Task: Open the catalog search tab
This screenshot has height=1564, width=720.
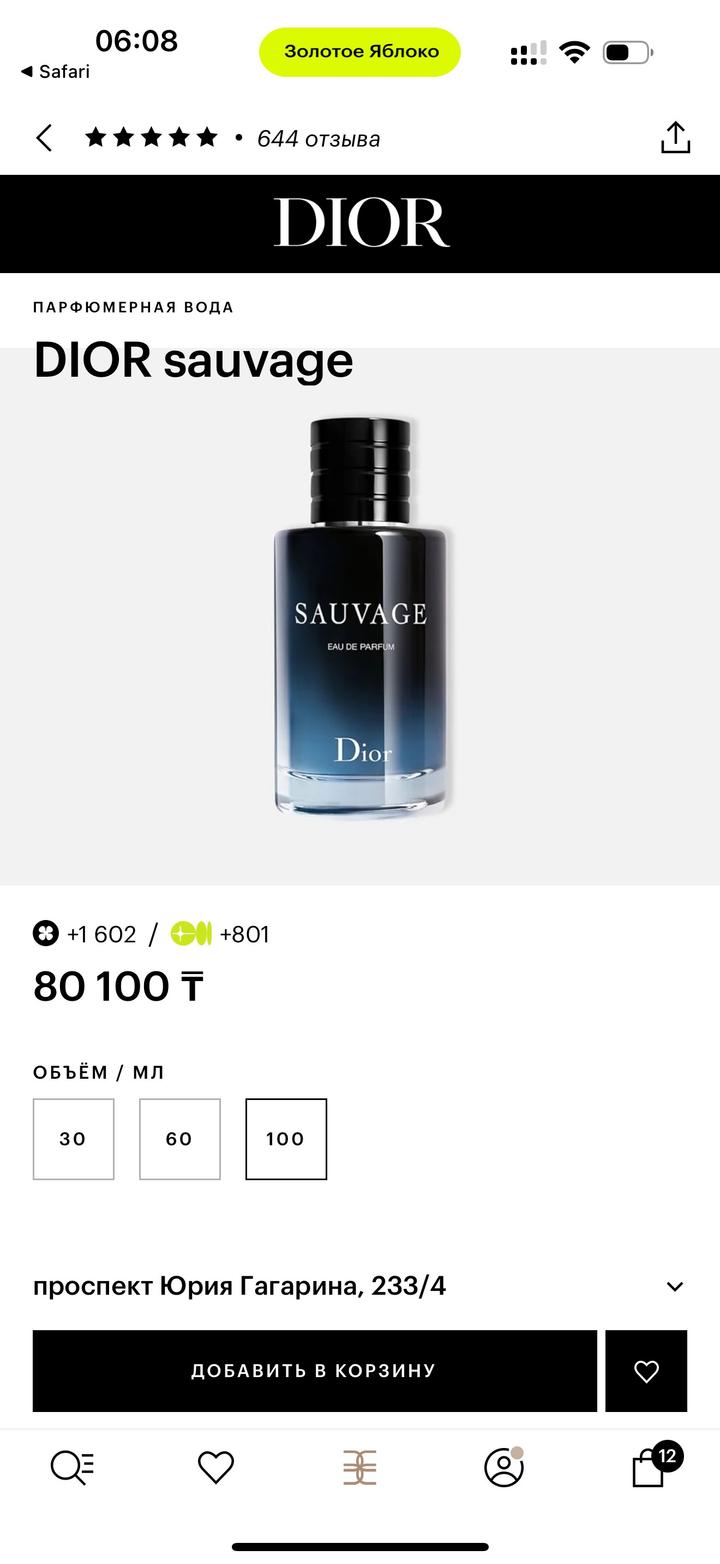Action: (72, 1467)
